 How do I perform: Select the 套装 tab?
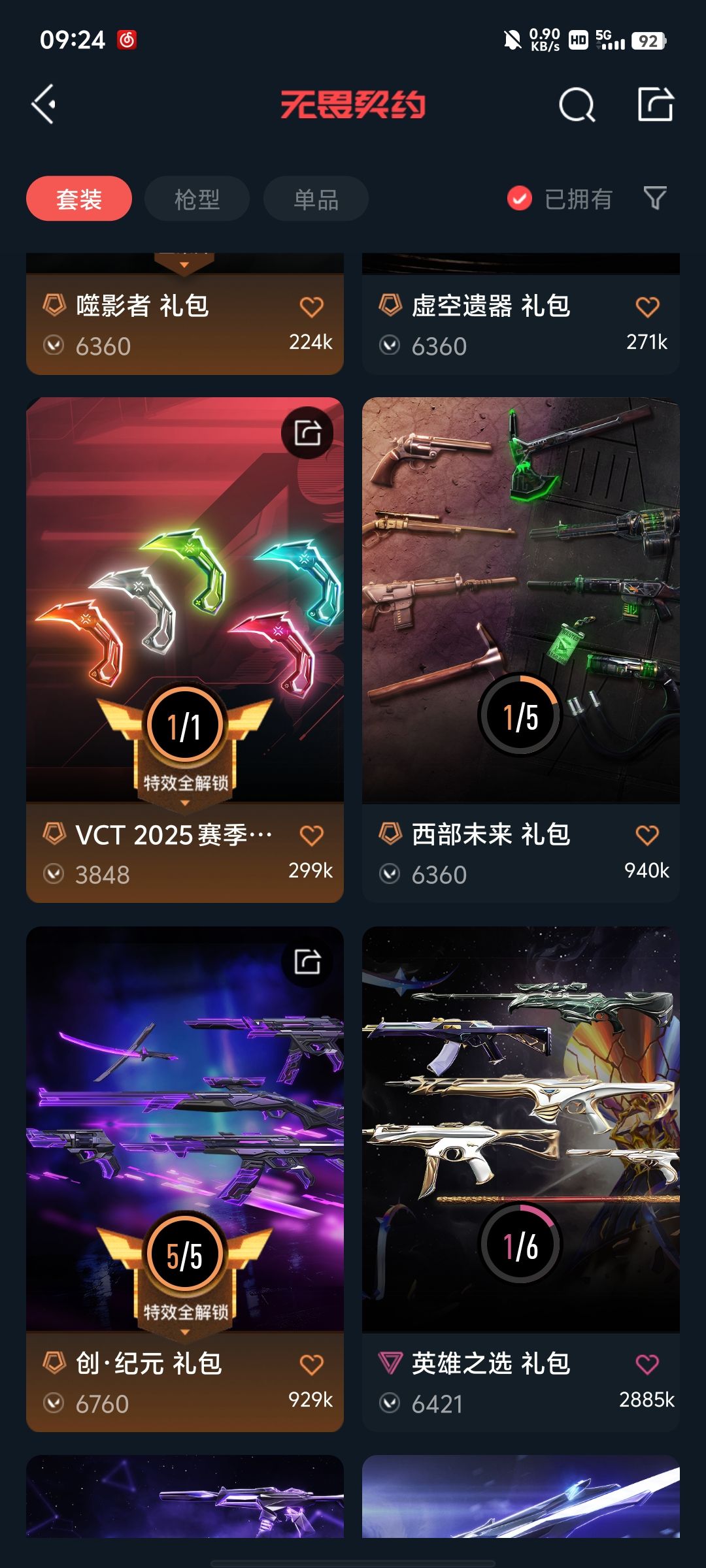(79, 199)
